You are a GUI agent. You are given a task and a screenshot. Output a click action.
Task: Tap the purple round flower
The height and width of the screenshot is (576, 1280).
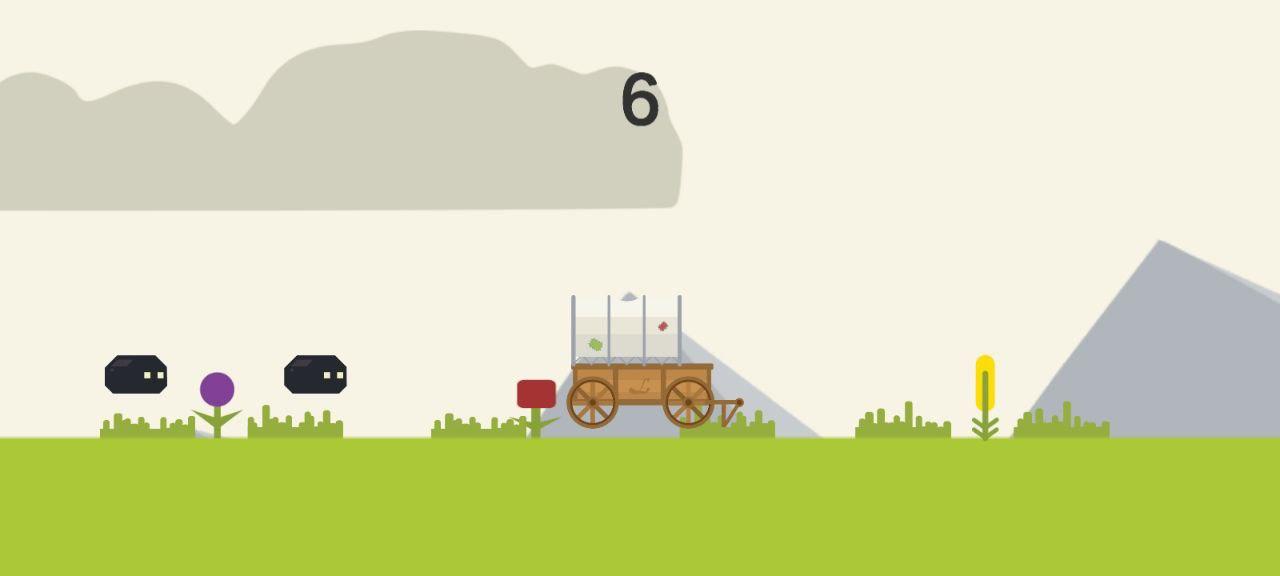[217, 390]
